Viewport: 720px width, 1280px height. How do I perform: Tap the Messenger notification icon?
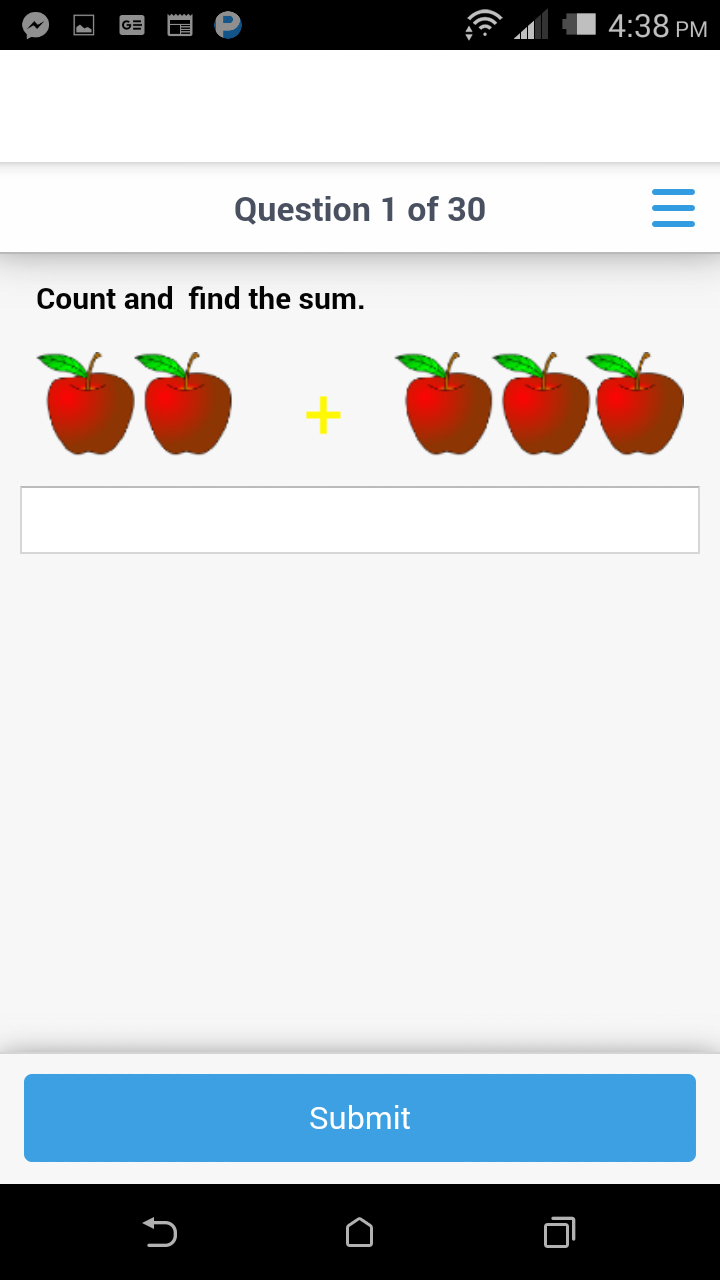coord(35,25)
